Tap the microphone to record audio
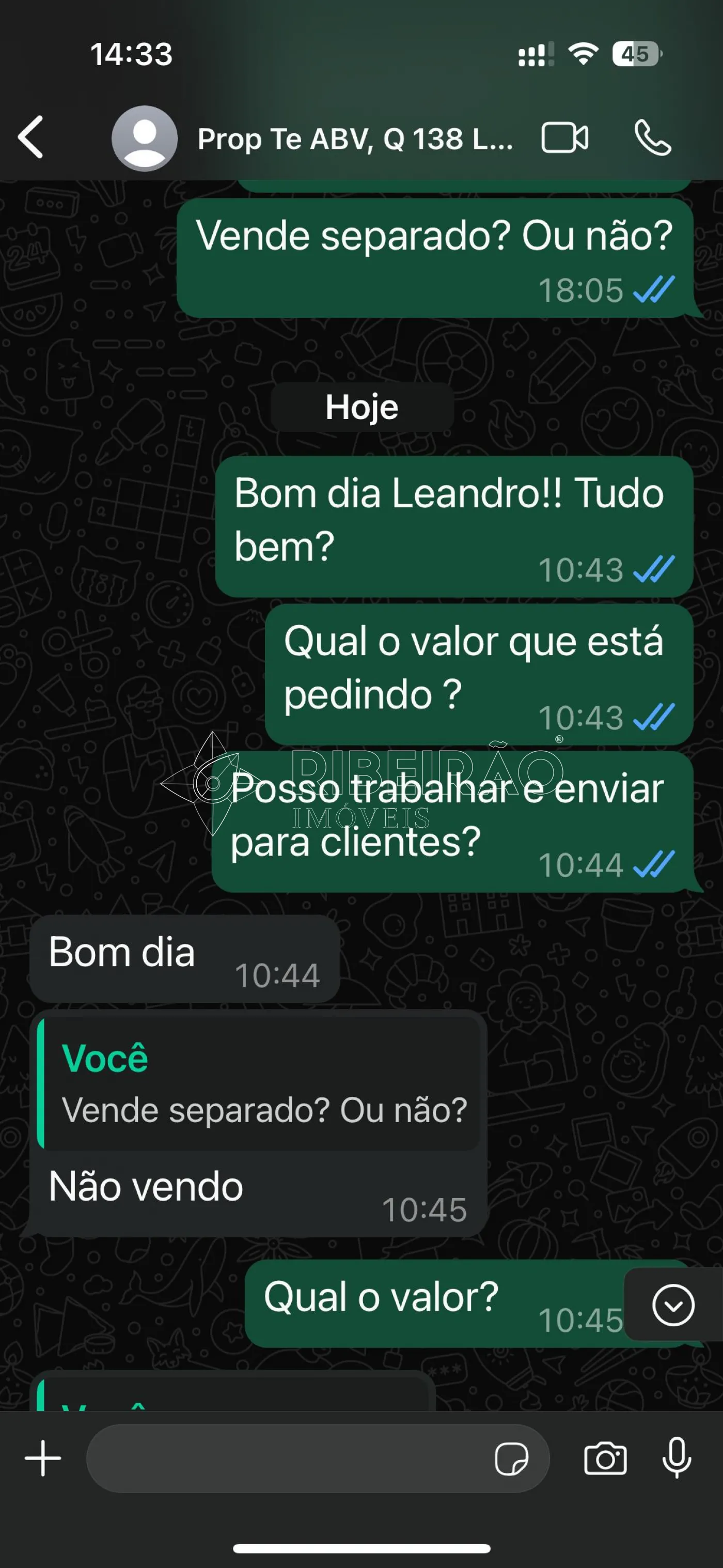Image resolution: width=723 pixels, height=1568 pixels. pos(677,1458)
